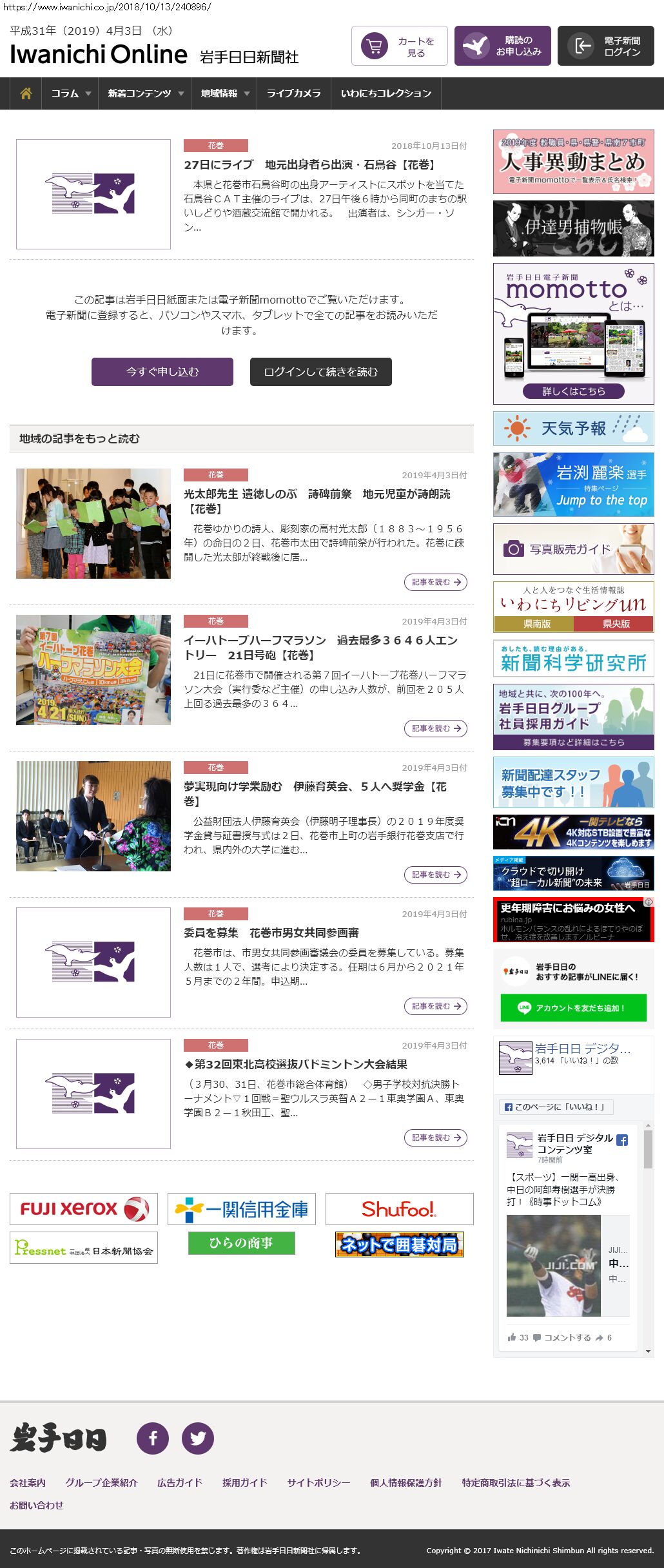Tap 今すぐ申し込む button
Image resolution: width=664 pixels, height=1568 pixels.
click(x=162, y=372)
